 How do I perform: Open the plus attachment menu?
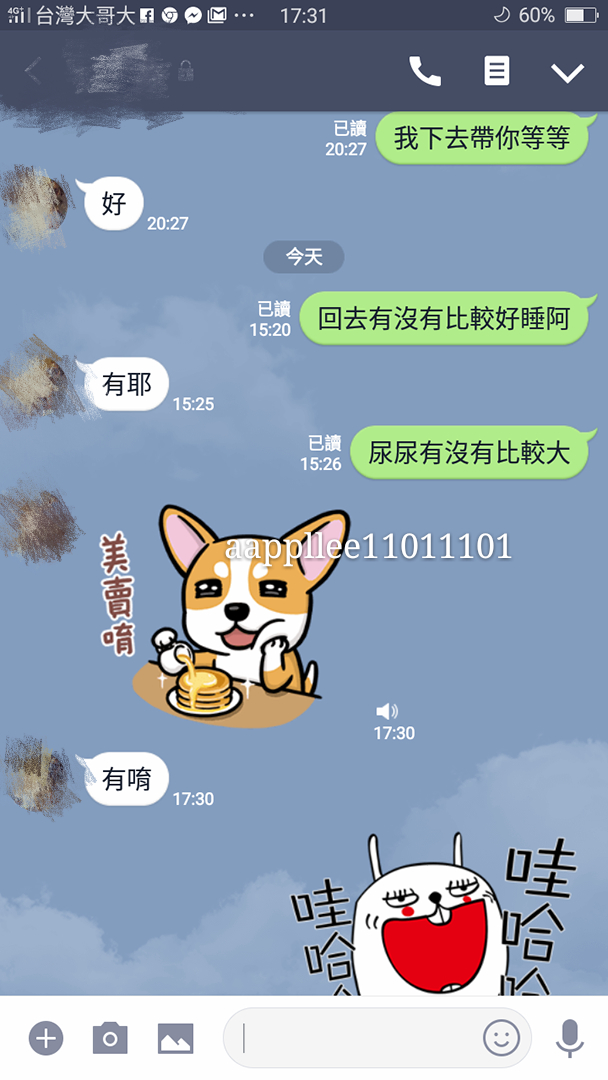[x=45, y=1038]
